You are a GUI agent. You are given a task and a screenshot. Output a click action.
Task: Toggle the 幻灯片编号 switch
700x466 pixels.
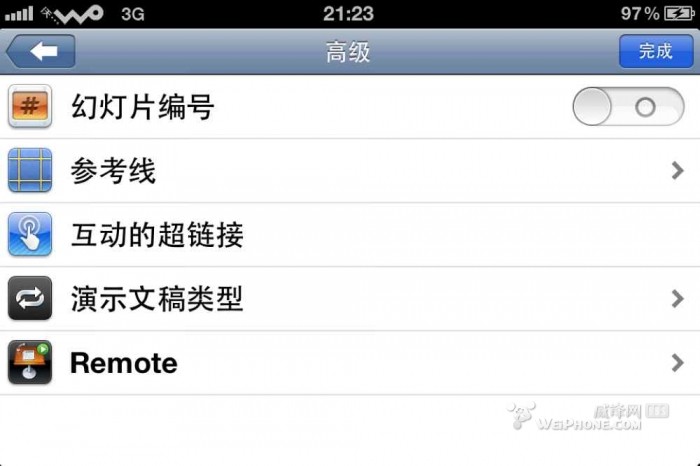628,107
